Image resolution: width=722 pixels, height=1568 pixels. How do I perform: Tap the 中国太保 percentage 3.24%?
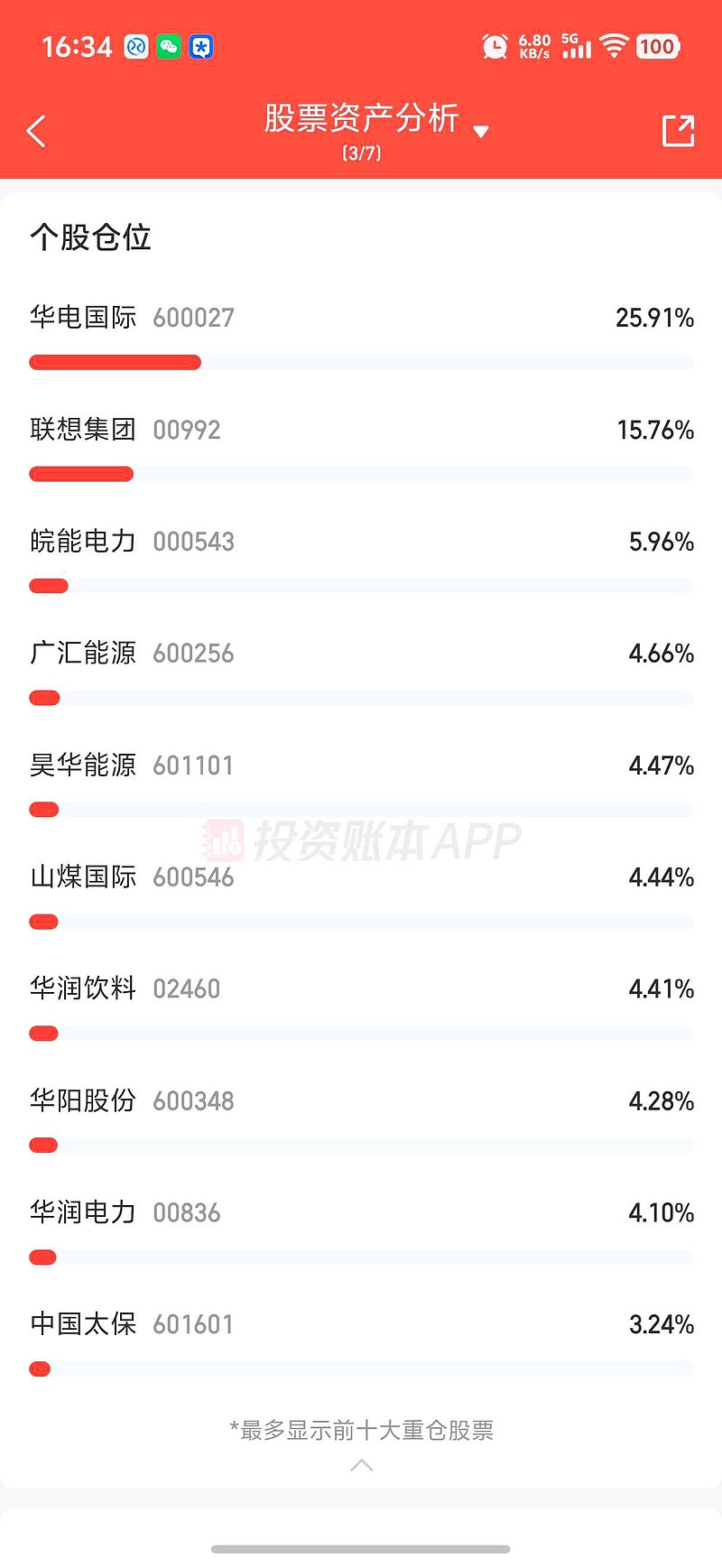661,1323
